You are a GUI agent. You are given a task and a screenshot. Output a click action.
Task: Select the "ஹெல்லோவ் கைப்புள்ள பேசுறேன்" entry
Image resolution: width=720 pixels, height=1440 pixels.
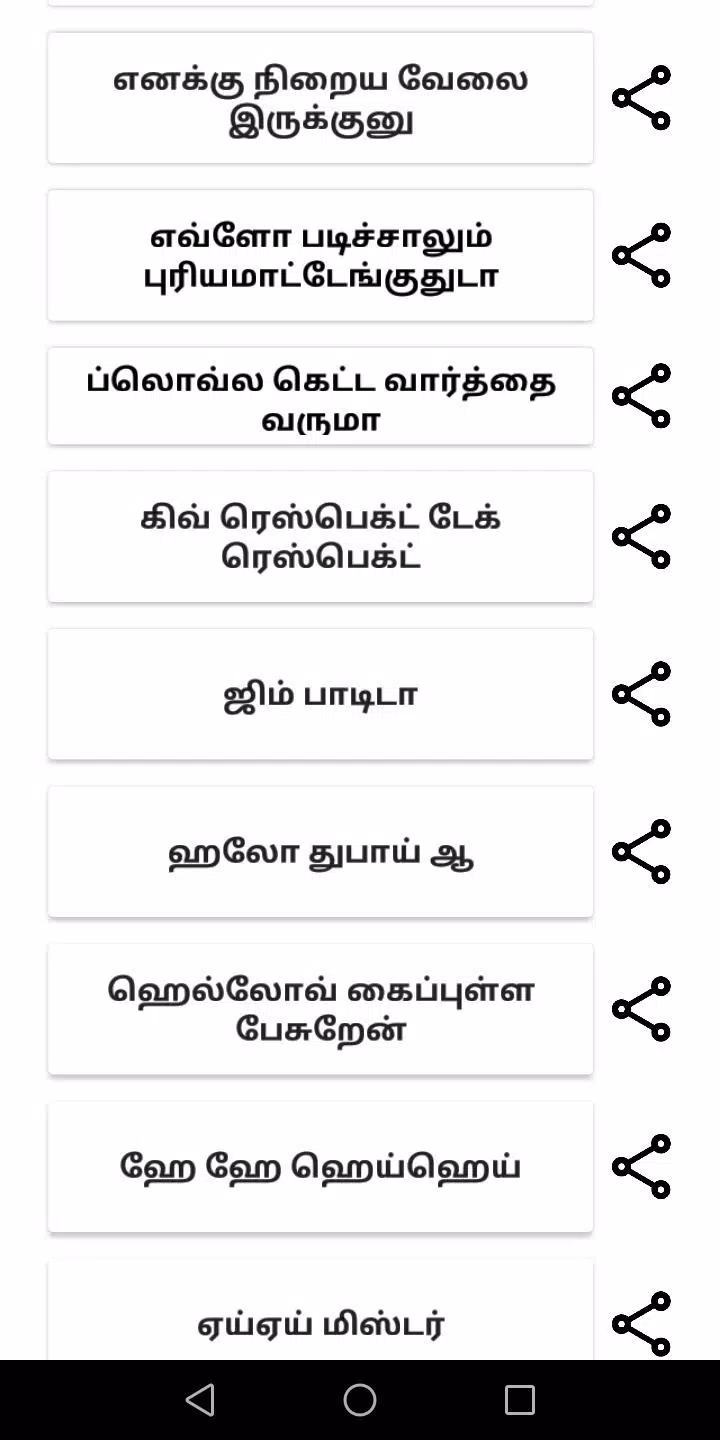[x=320, y=1009]
